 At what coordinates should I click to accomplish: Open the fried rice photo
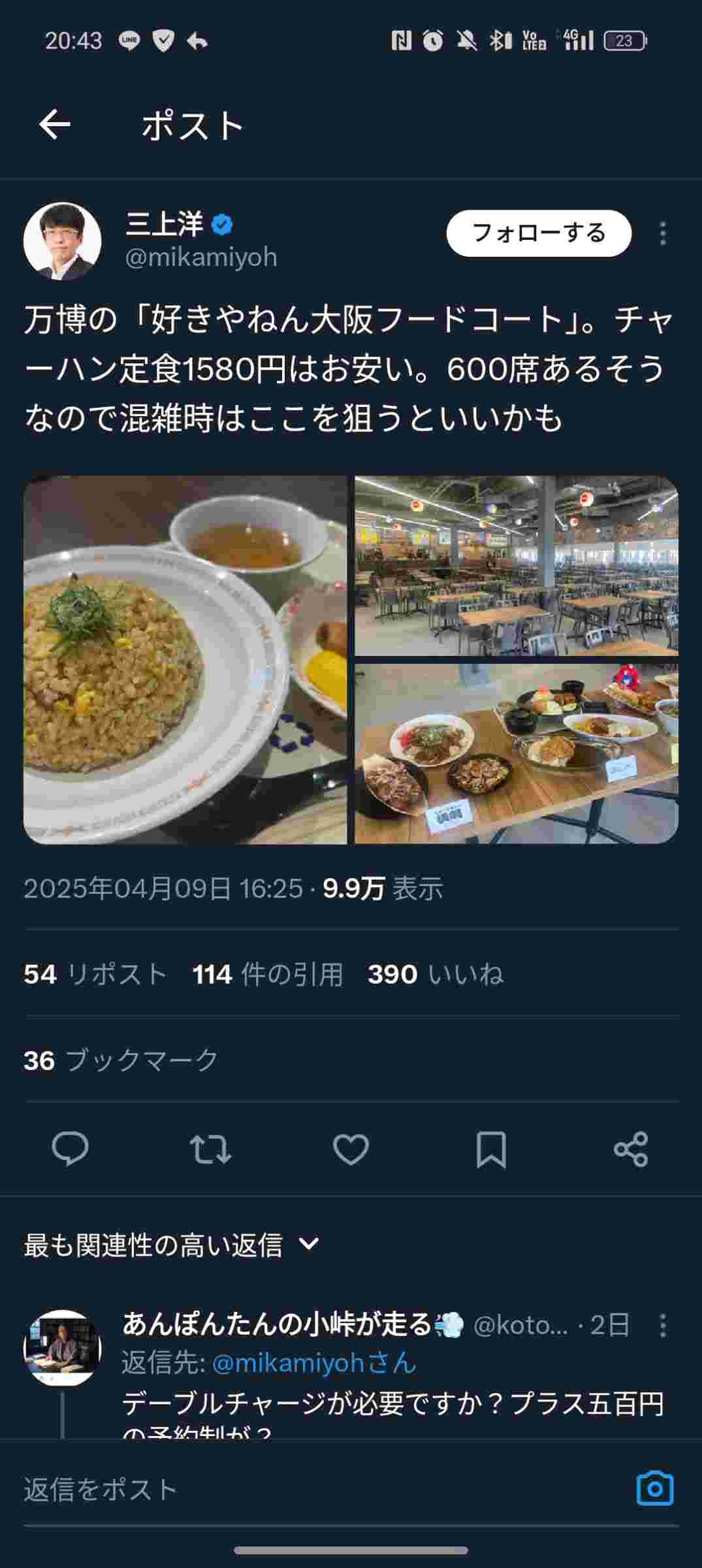click(x=185, y=660)
